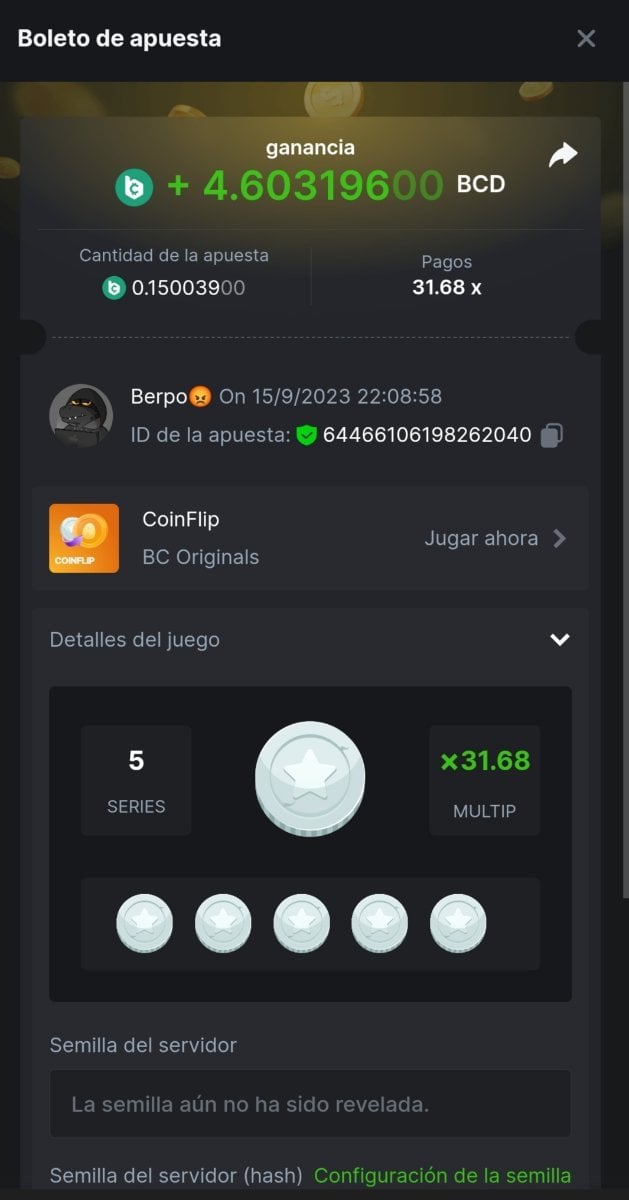Share this winning bet slip
This screenshot has width=629, height=1200.
click(563, 155)
